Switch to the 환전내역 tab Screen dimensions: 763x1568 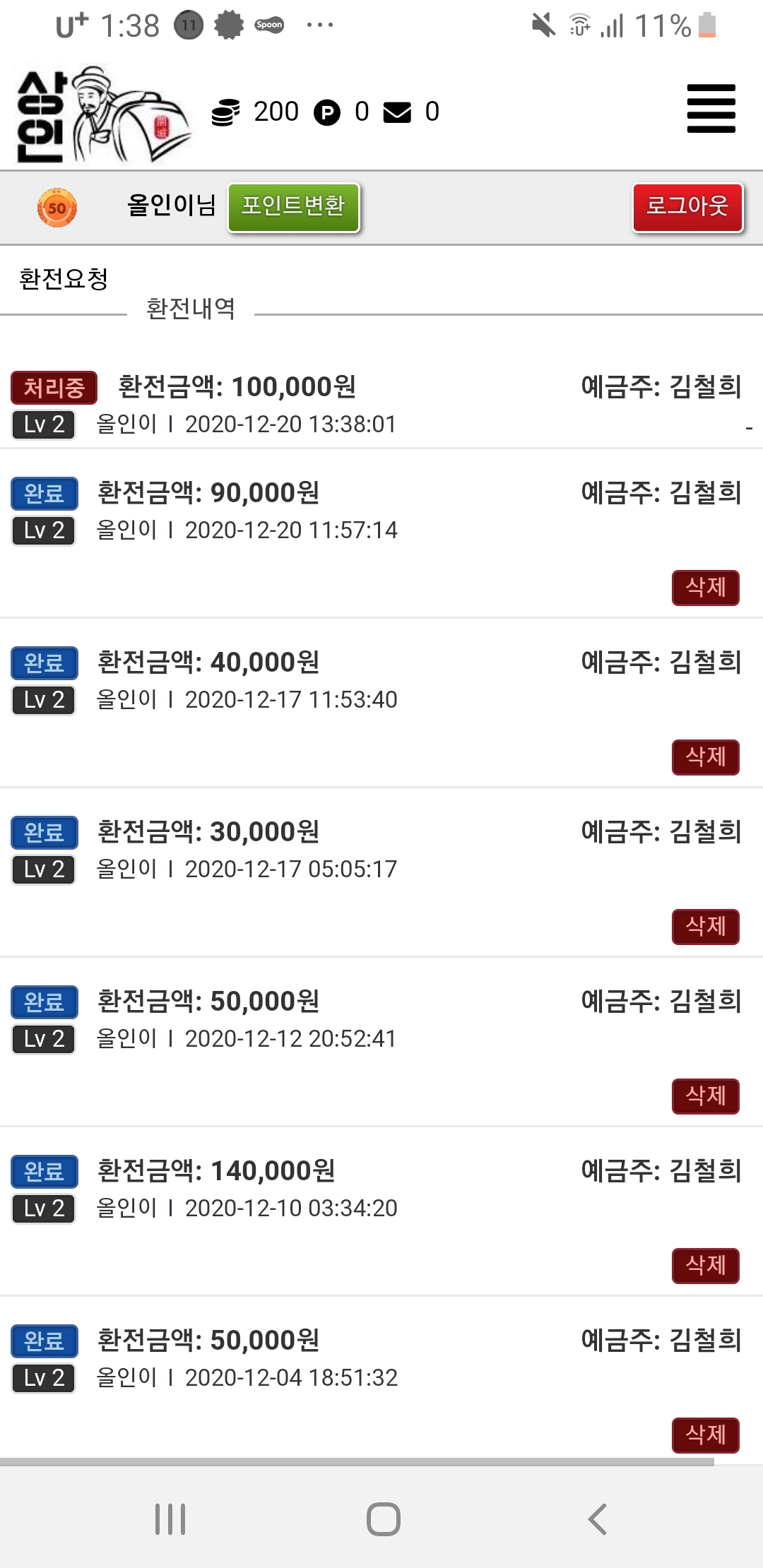(190, 309)
